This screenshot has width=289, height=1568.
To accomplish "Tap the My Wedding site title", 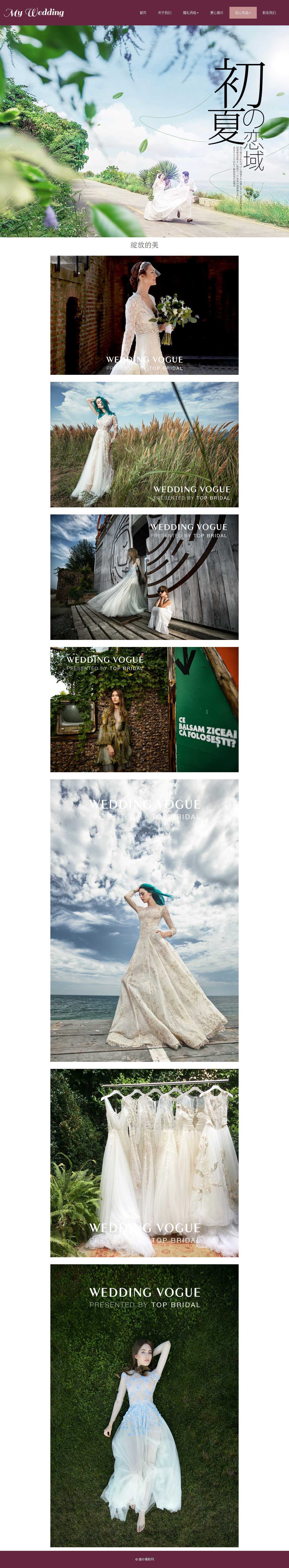I will point(34,13).
